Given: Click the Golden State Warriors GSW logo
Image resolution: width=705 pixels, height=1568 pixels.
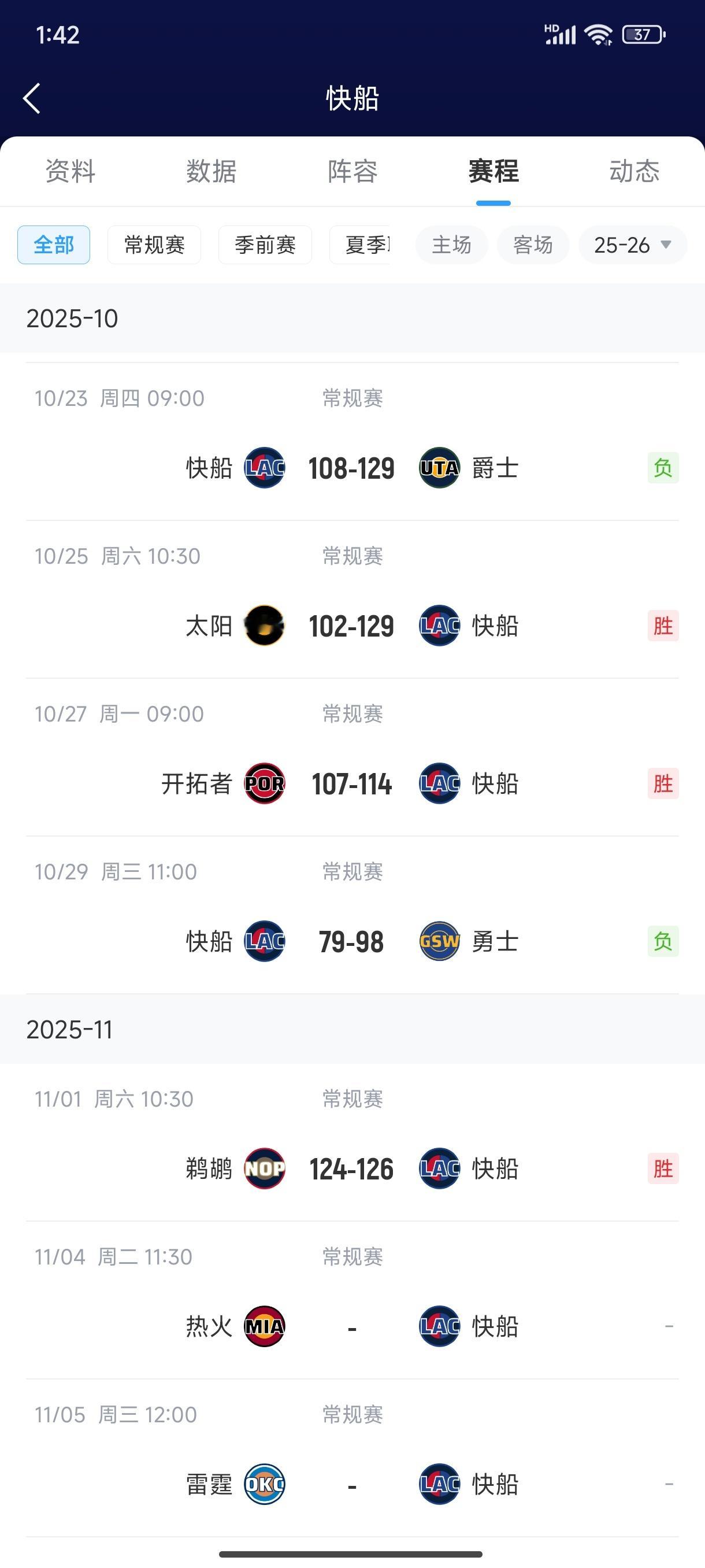Looking at the screenshot, I should tap(440, 941).
